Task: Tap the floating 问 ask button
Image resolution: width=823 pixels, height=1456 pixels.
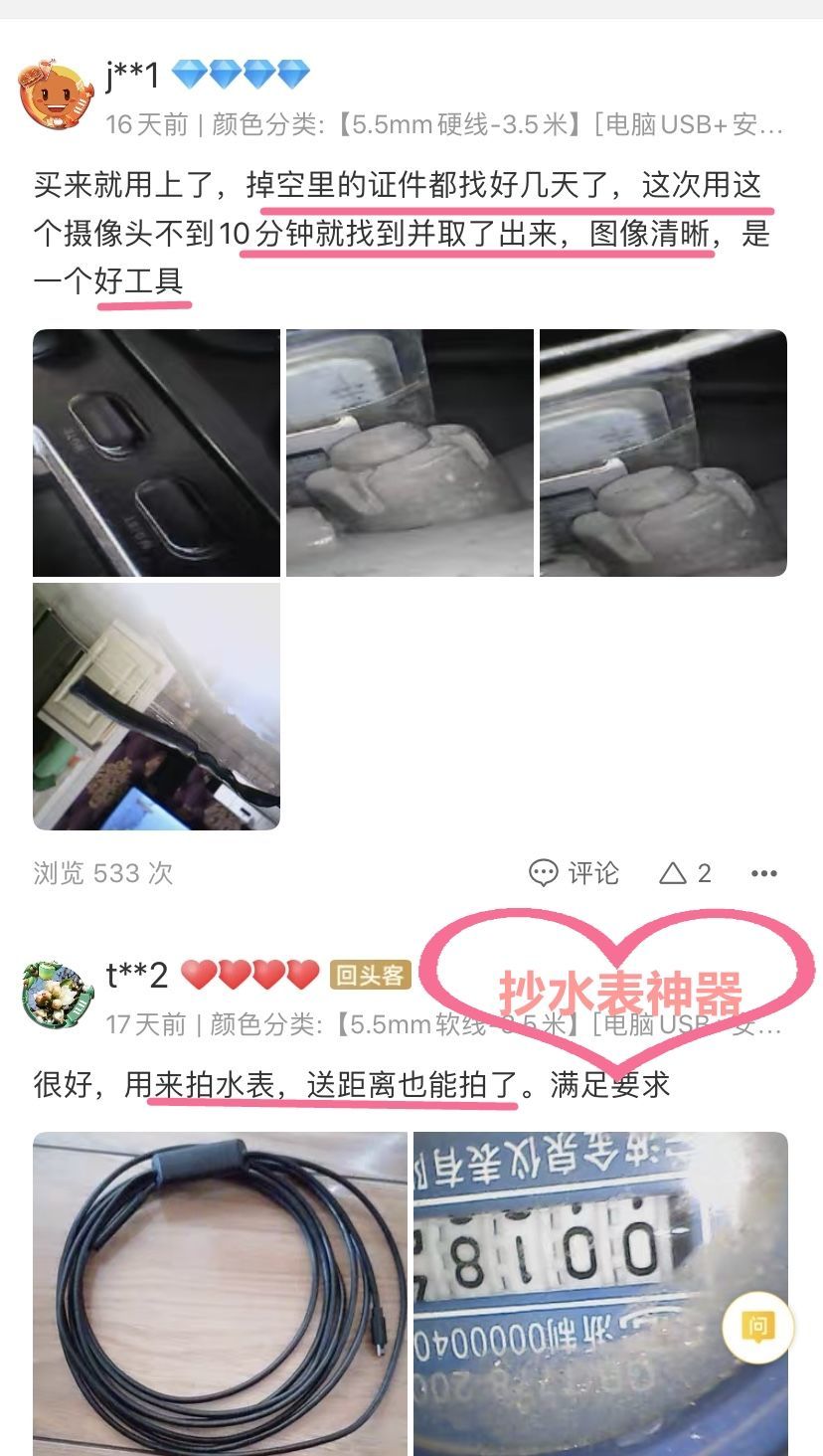Action: click(758, 1327)
